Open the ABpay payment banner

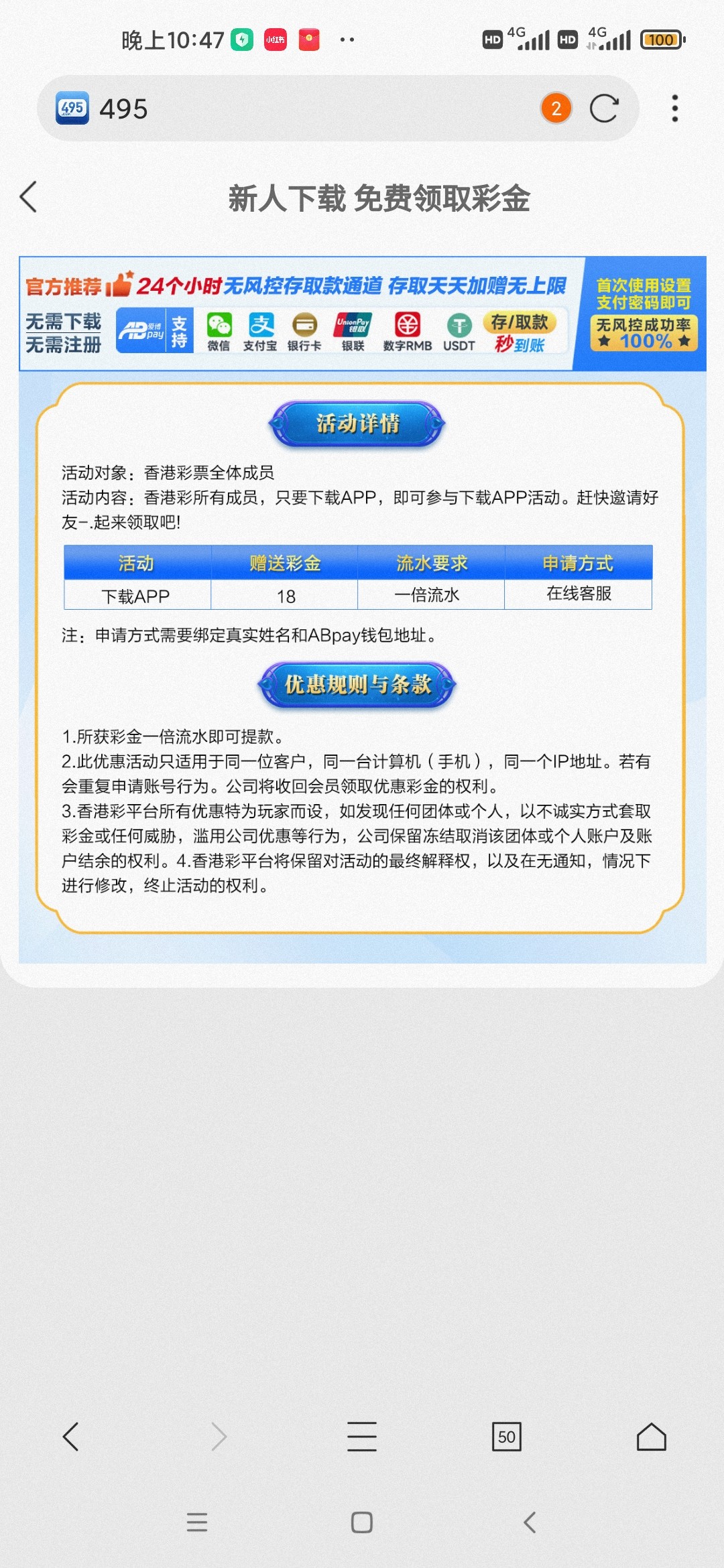click(362, 314)
